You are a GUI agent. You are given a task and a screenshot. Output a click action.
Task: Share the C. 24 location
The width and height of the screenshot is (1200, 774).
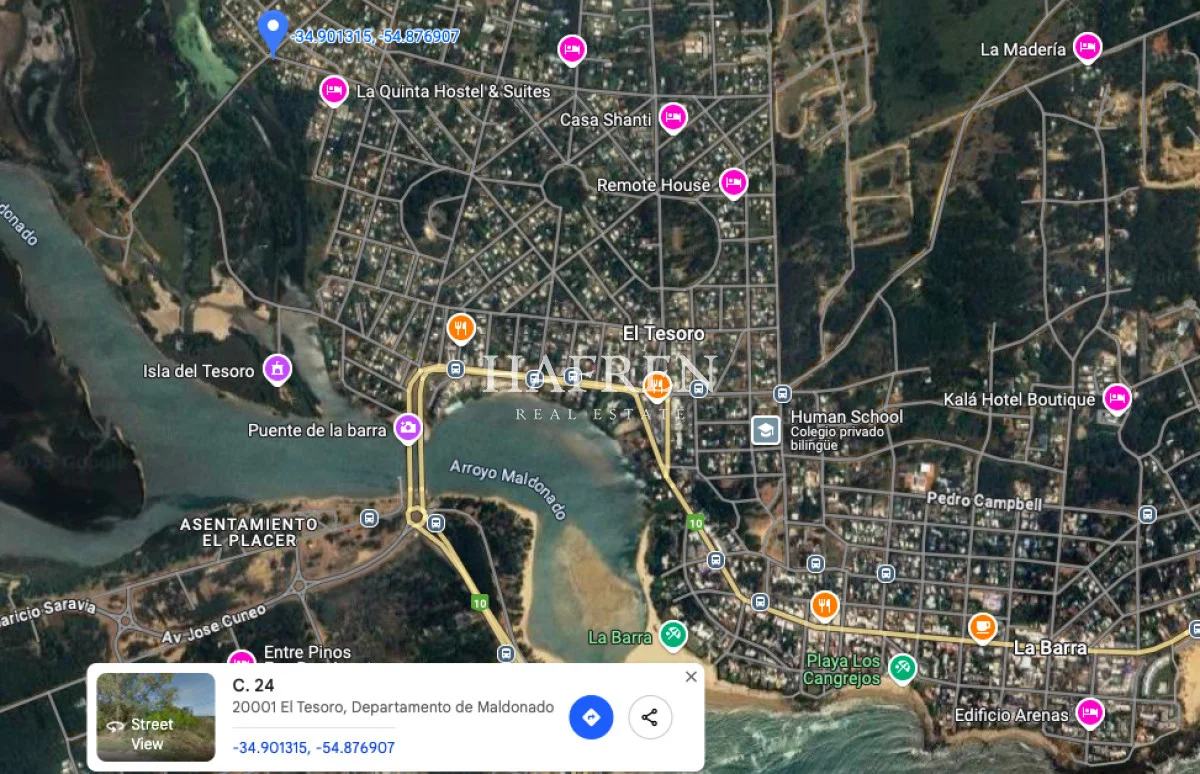point(650,717)
